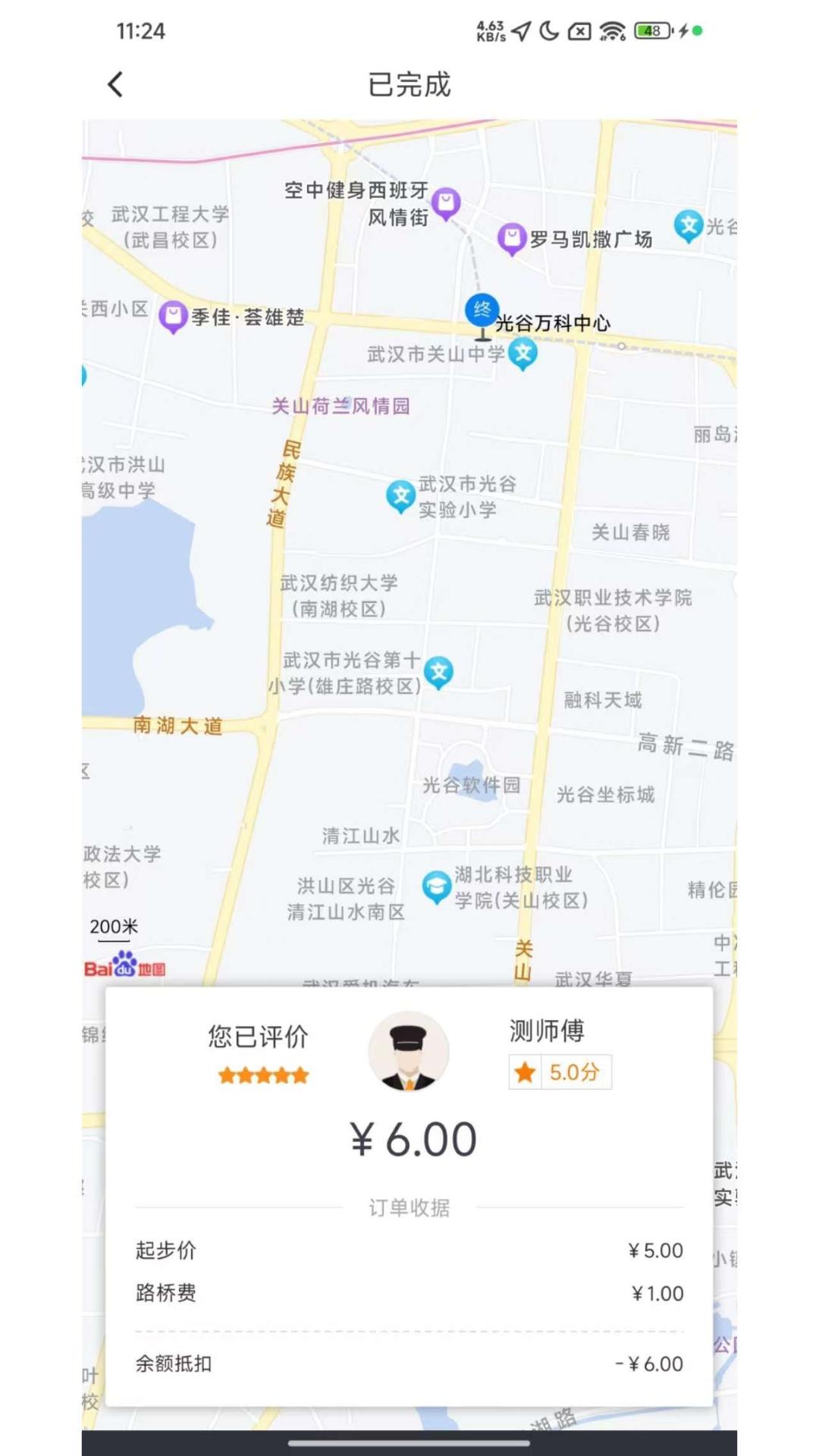Tap the back arrow to leave 已完成 page
Screen dimensions: 819x1456
(114, 84)
